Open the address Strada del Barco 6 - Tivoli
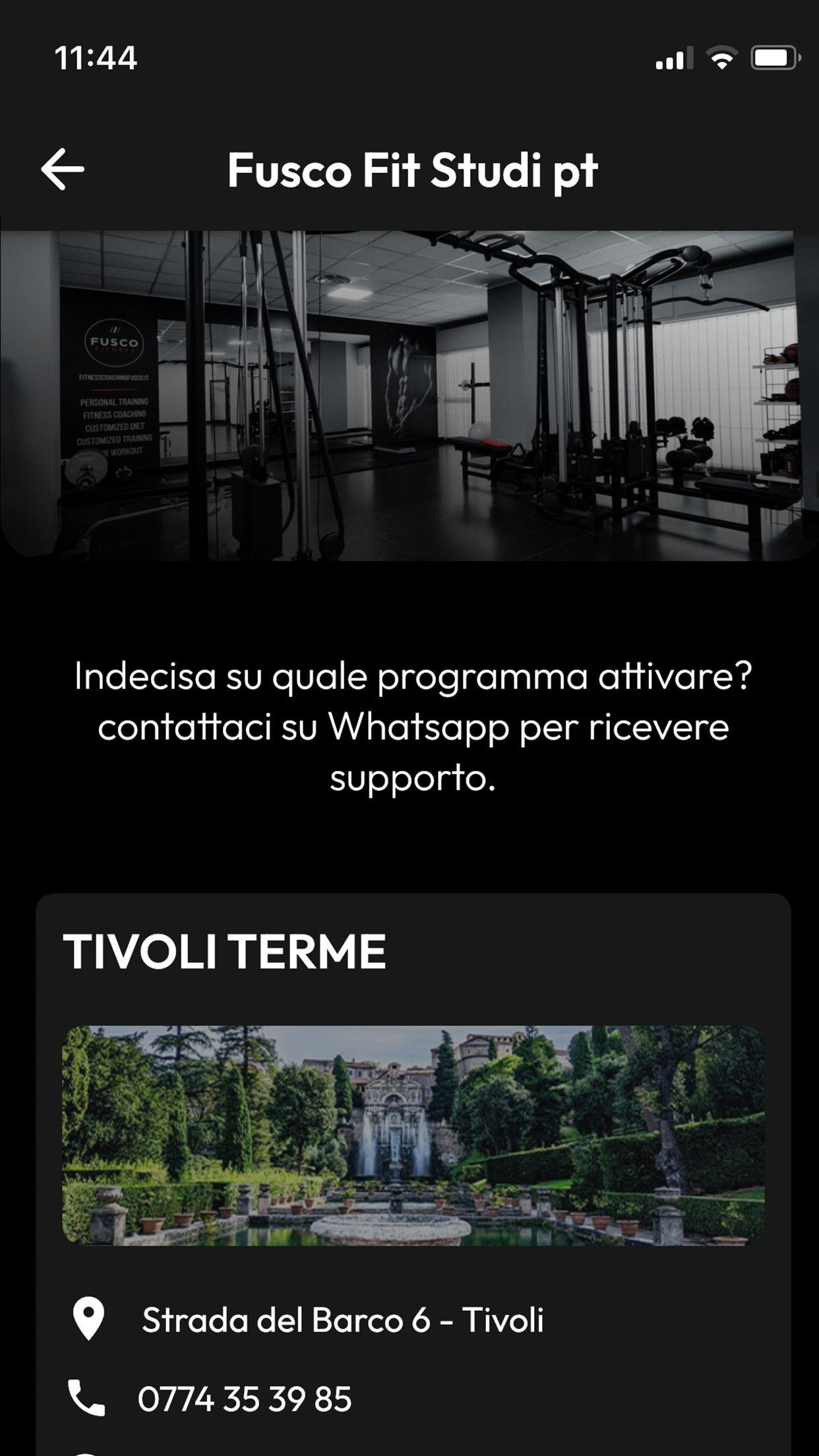Viewport: 819px width, 1456px height. (x=343, y=1319)
